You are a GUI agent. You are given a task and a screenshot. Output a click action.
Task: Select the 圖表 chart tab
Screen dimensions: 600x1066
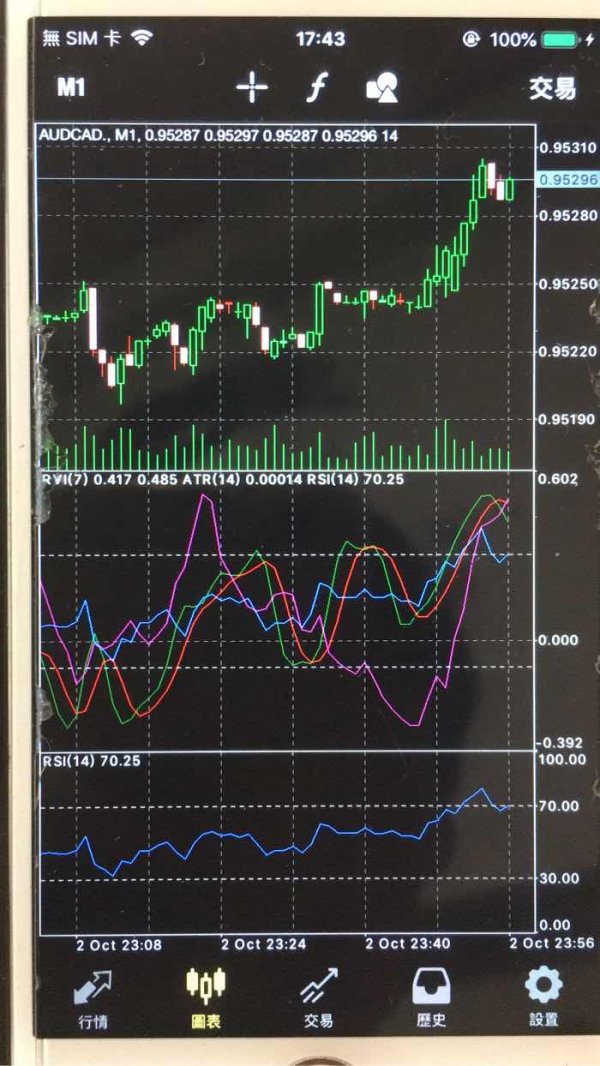point(205,998)
